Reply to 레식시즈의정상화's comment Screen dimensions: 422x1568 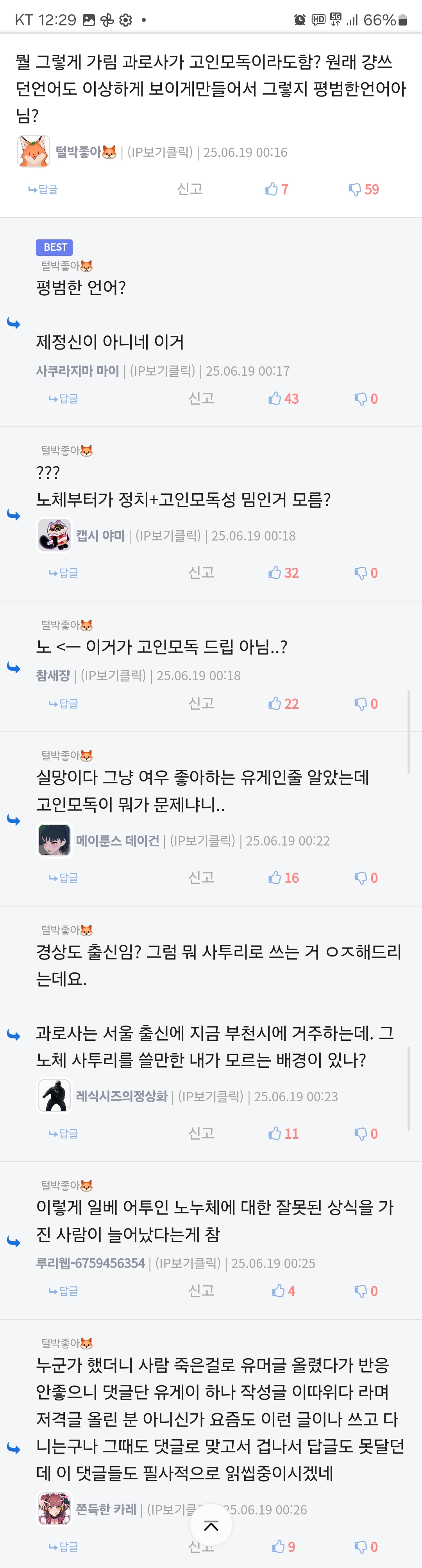pyautogui.click(x=63, y=1133)
